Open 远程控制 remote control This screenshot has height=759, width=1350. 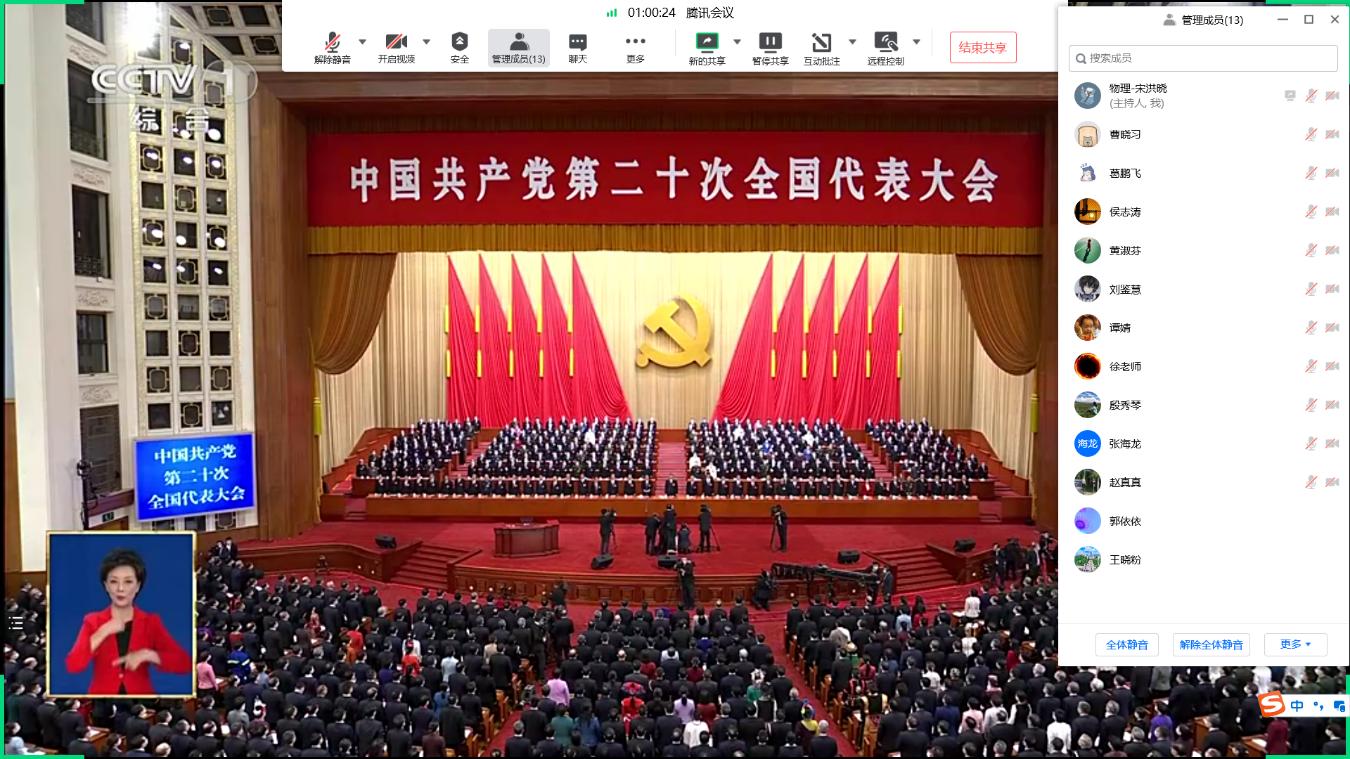pyautogui.click(x=885, y=47)
